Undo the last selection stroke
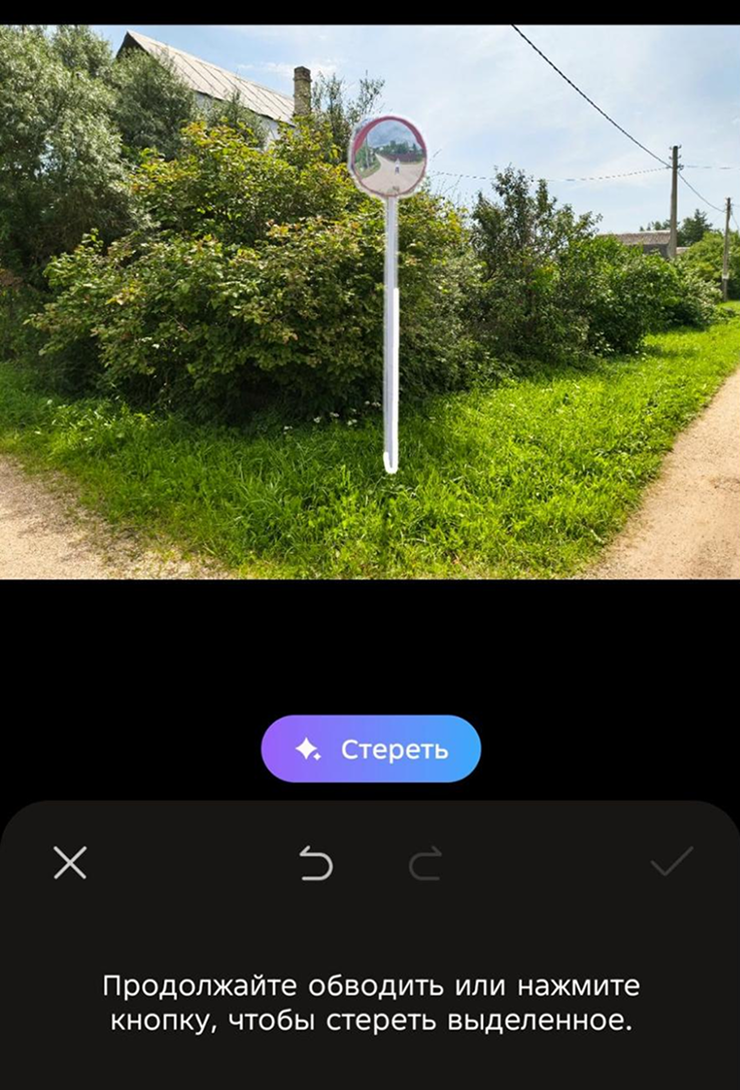This screenshot has width=740, height=1090. 316,862
